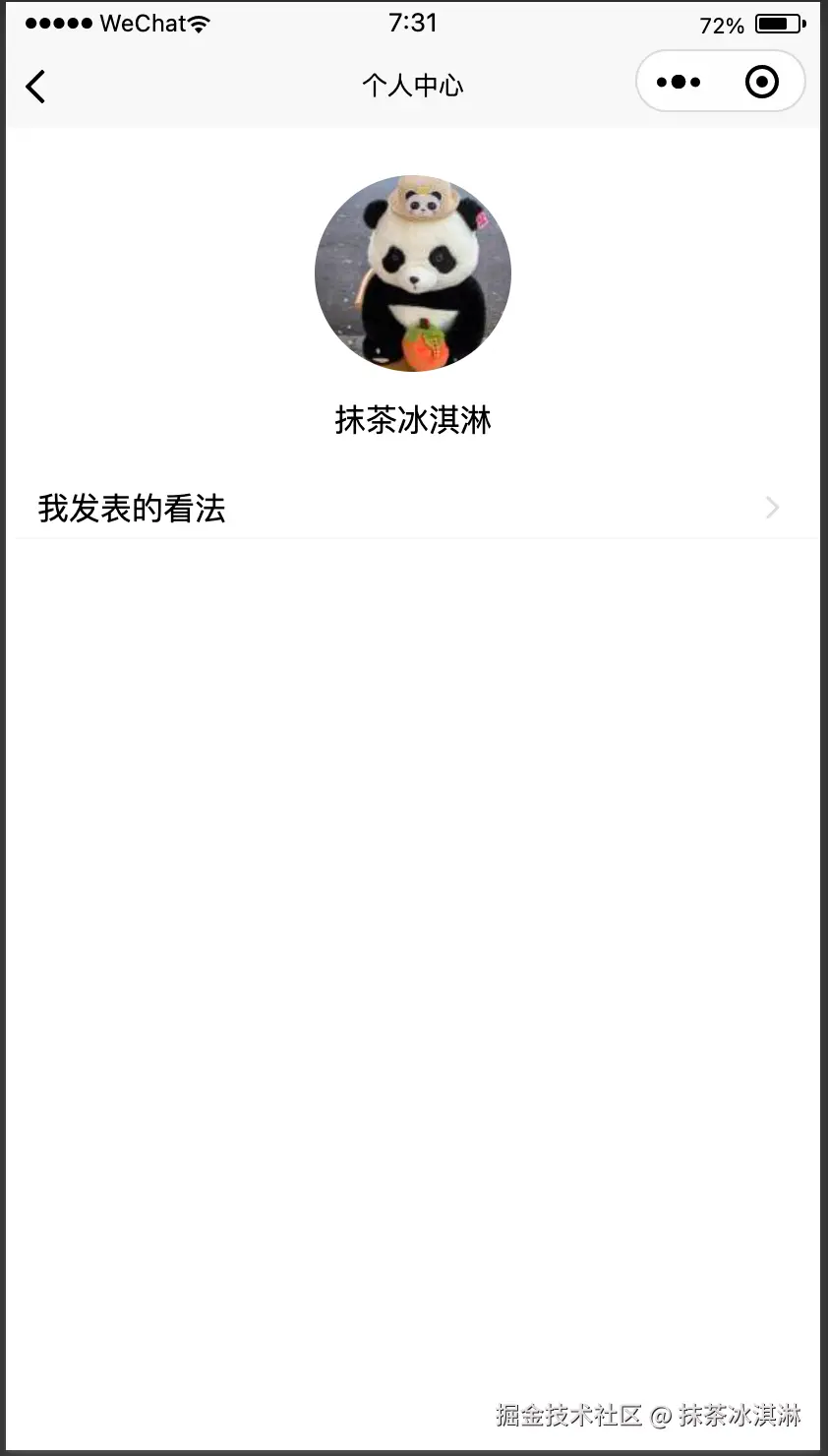Go back from 个人中心 page

click(x=35, y=87)
